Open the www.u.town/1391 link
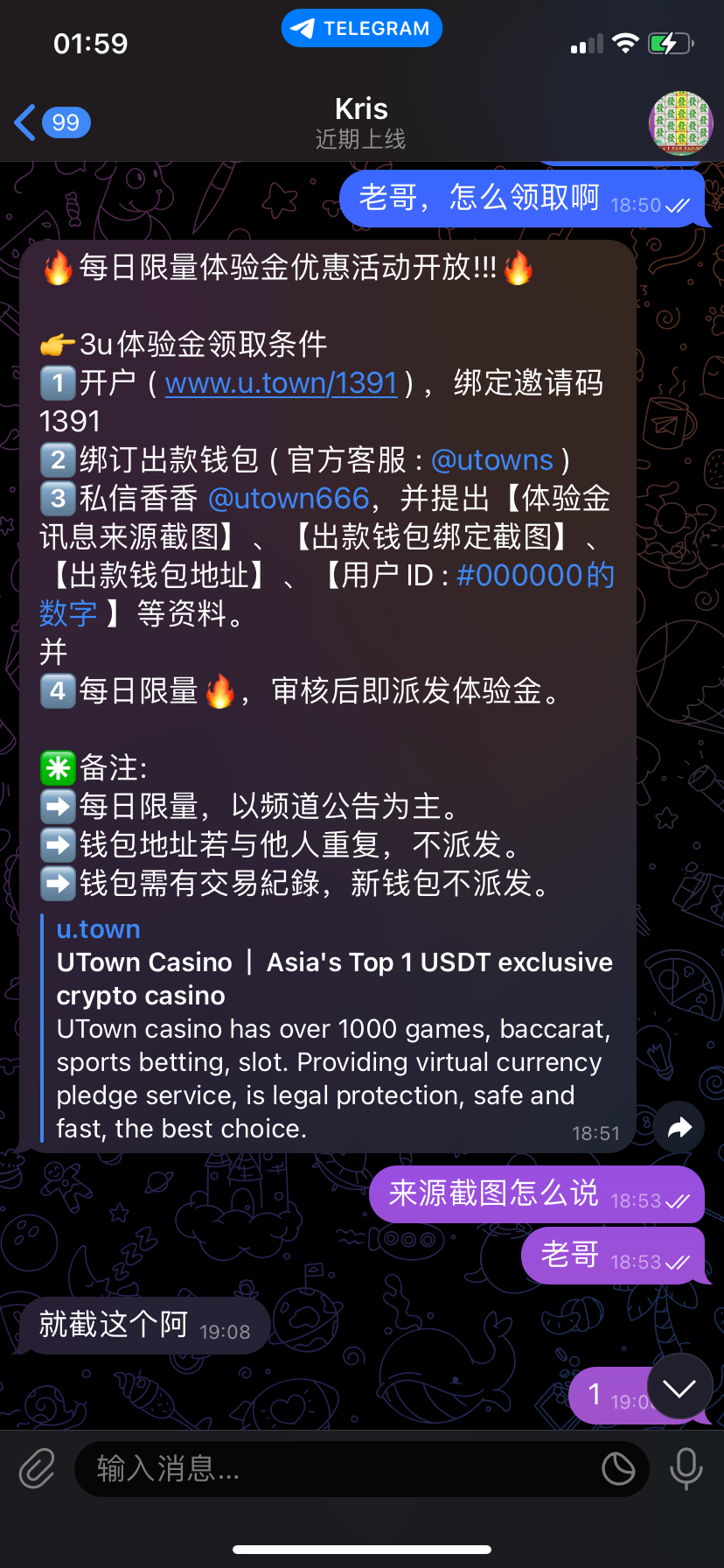This screenshot has height=1568, width=724. (x=281, y=383)
